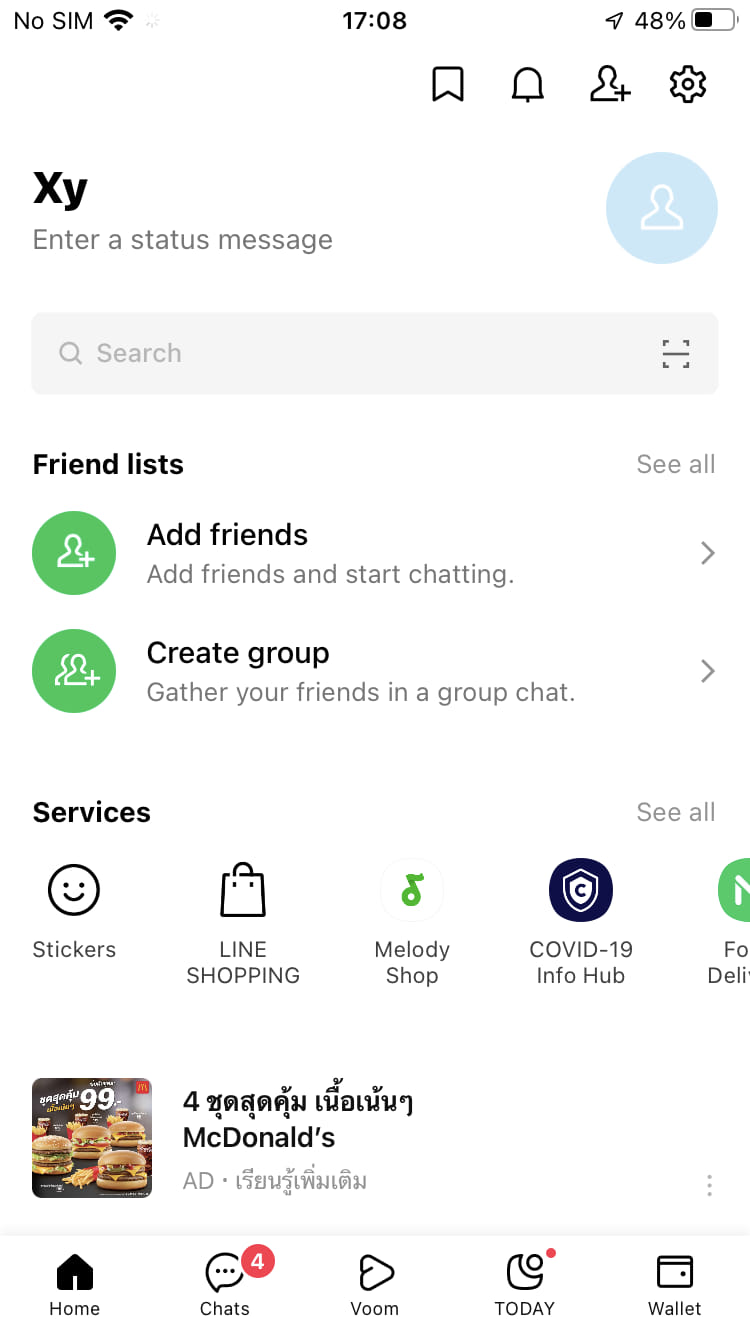Open the profile picture avatar
The width and height of the screenshot is (750, 1334).
point(661,208)
